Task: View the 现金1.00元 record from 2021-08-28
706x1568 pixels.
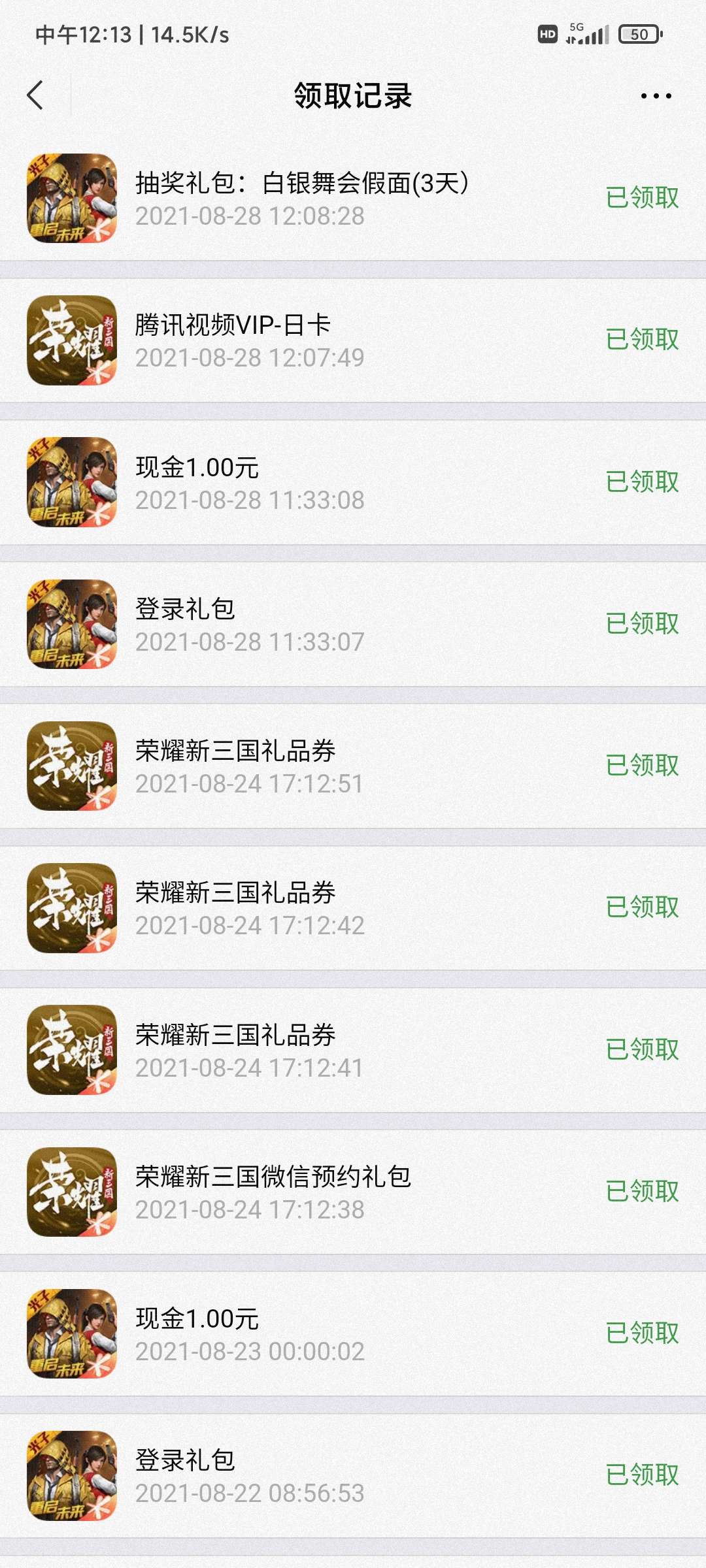Action: 353,482
